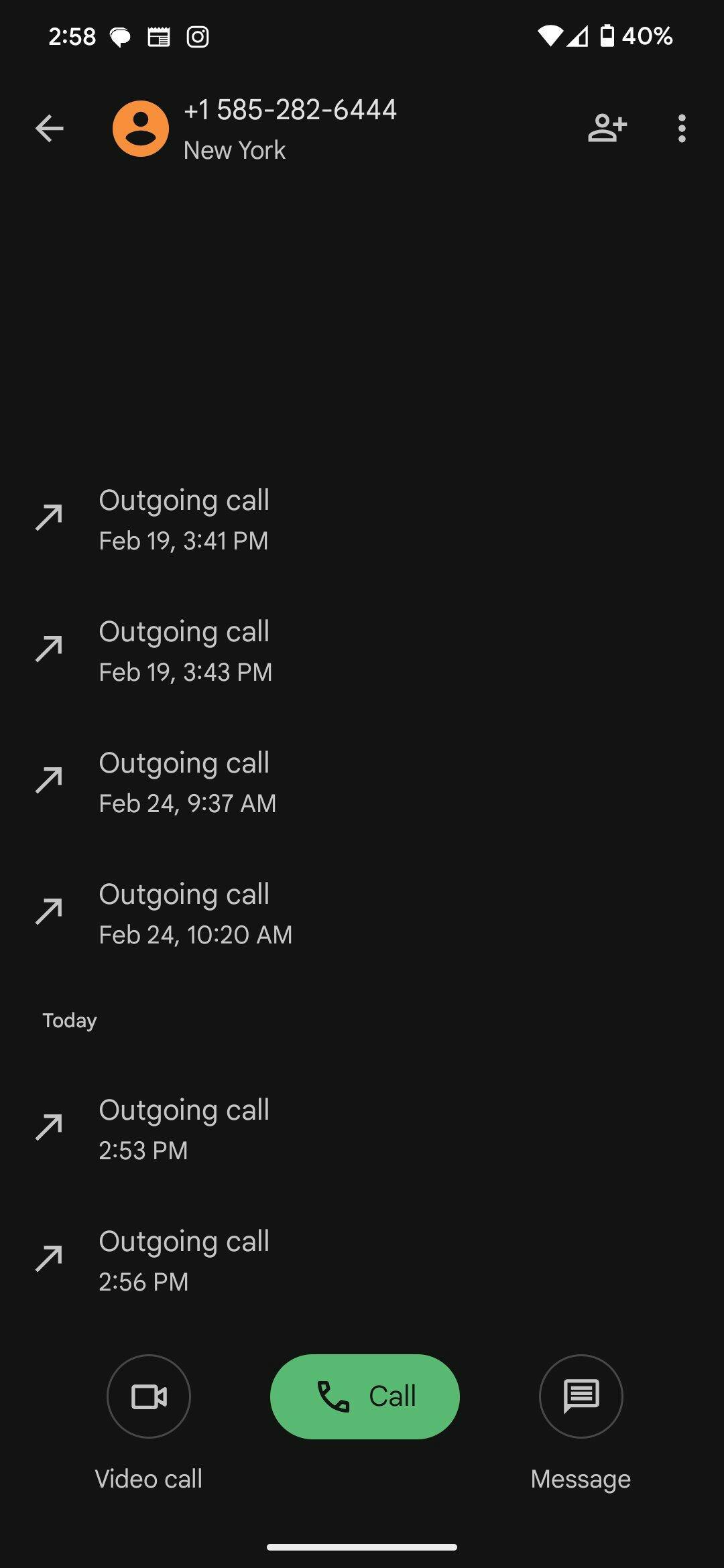Screen dimensions: 724x1568
Task: Open the three-dot overflow menu
Action: [682, 128]
